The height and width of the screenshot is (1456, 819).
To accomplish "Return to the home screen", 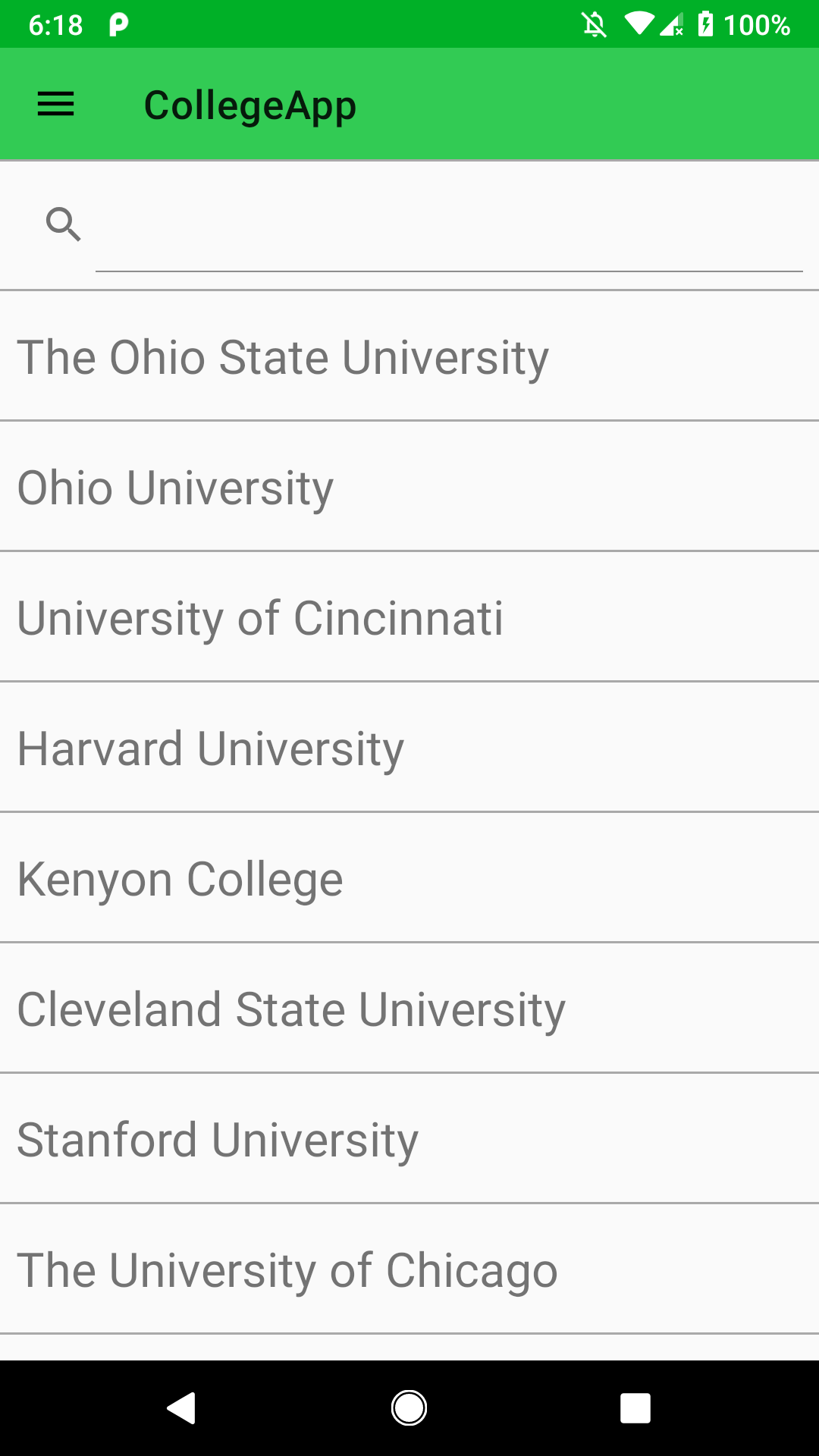I will coord(409,1408).
